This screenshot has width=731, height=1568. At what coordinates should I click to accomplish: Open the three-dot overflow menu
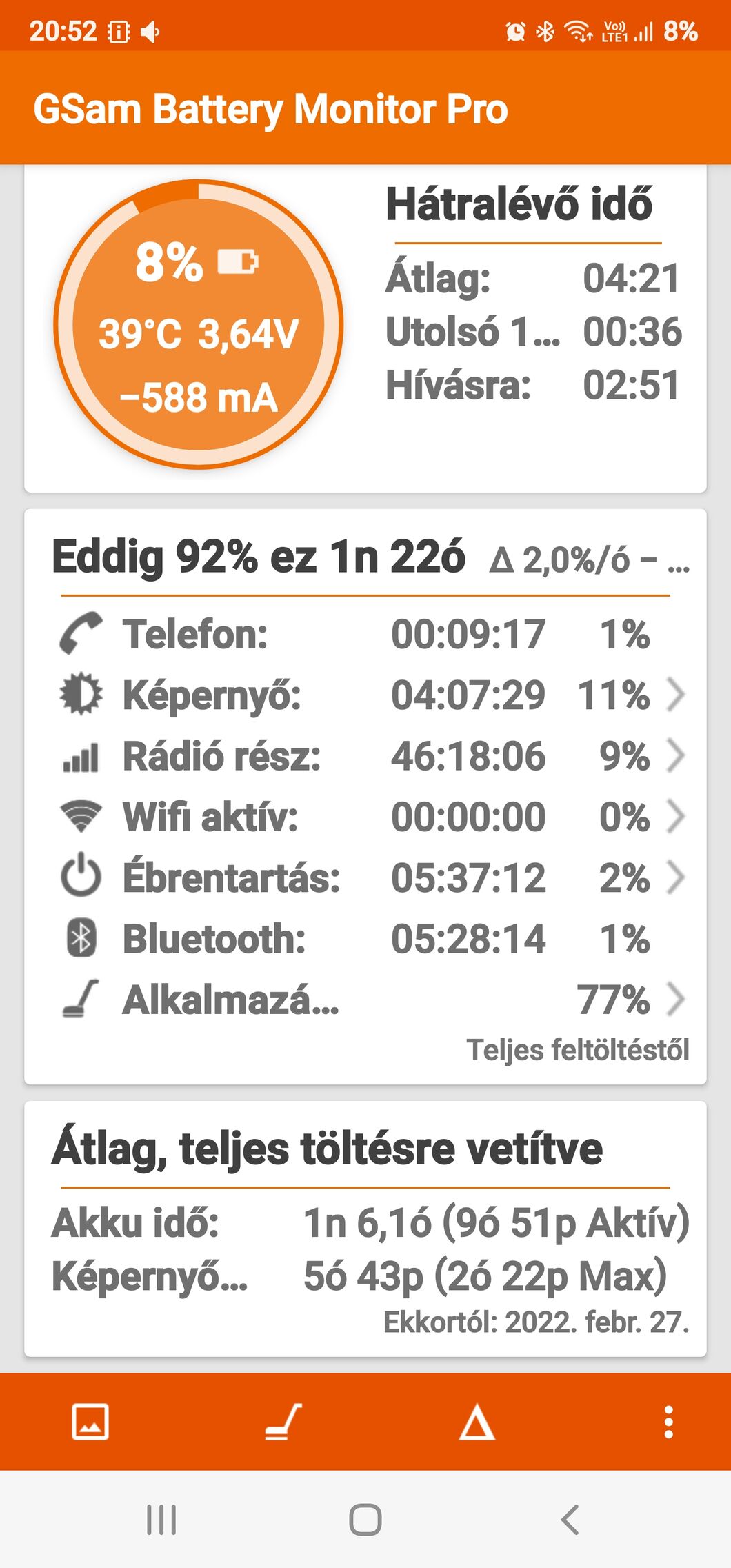pos(668,1422)
